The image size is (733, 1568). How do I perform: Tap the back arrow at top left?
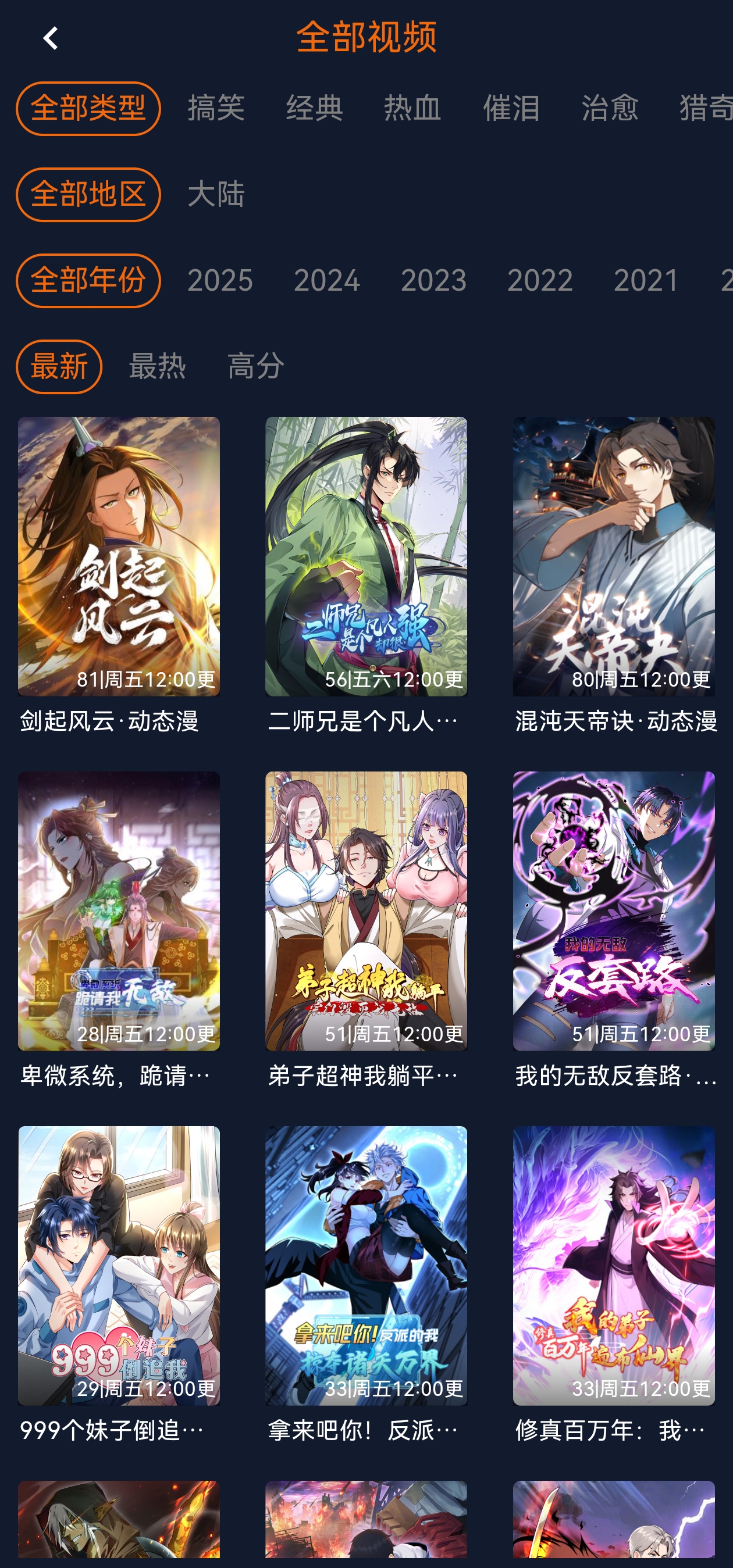(51, 38)
